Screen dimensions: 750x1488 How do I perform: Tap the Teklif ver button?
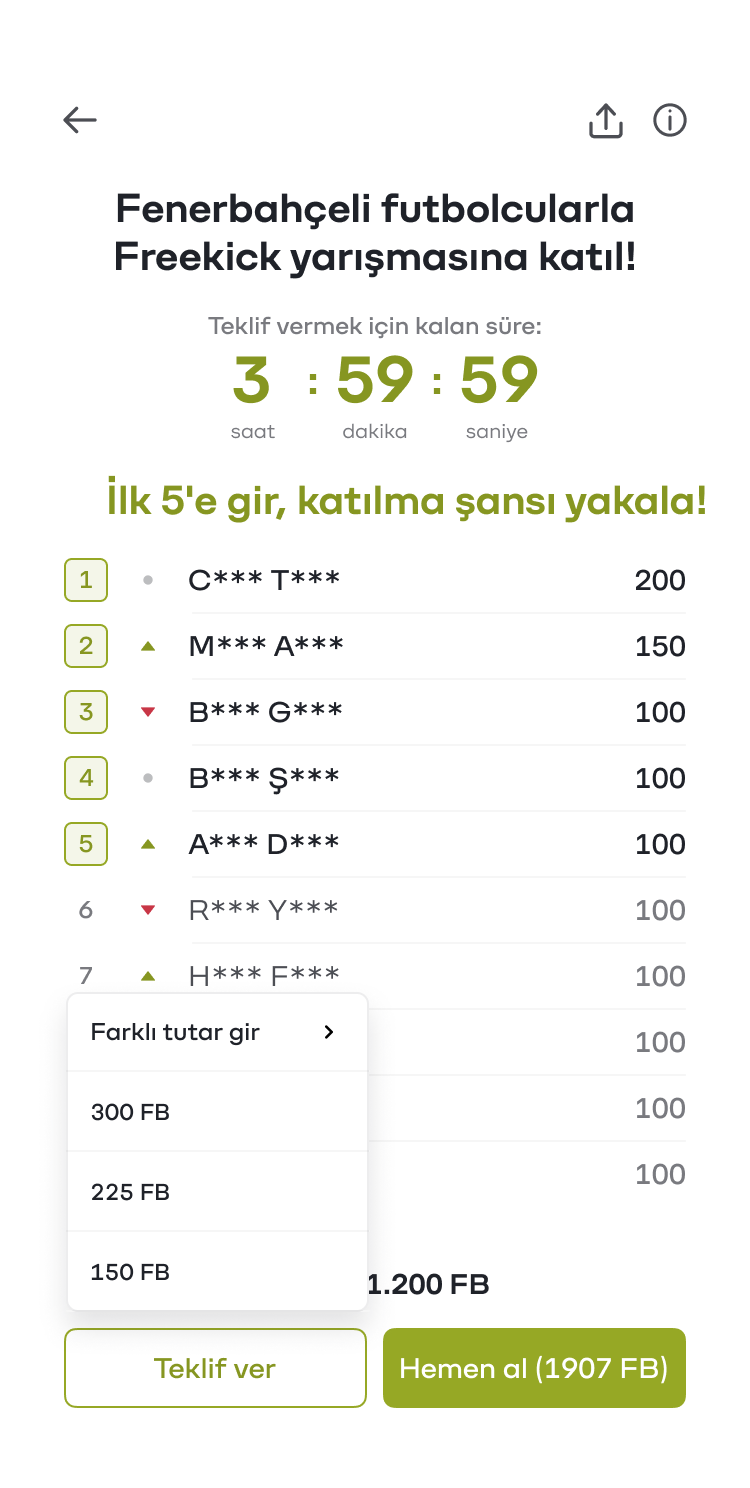(215, 1368)
